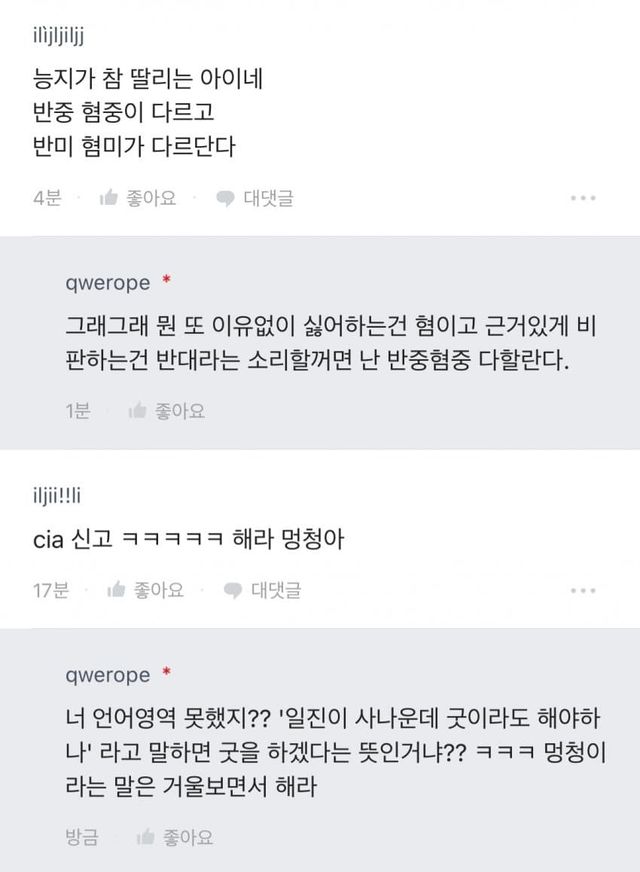Like qwerope's reply about 반중혐중
Image resolution: width=640 pixels, height=872 pixels.
[x=167, y=410]
